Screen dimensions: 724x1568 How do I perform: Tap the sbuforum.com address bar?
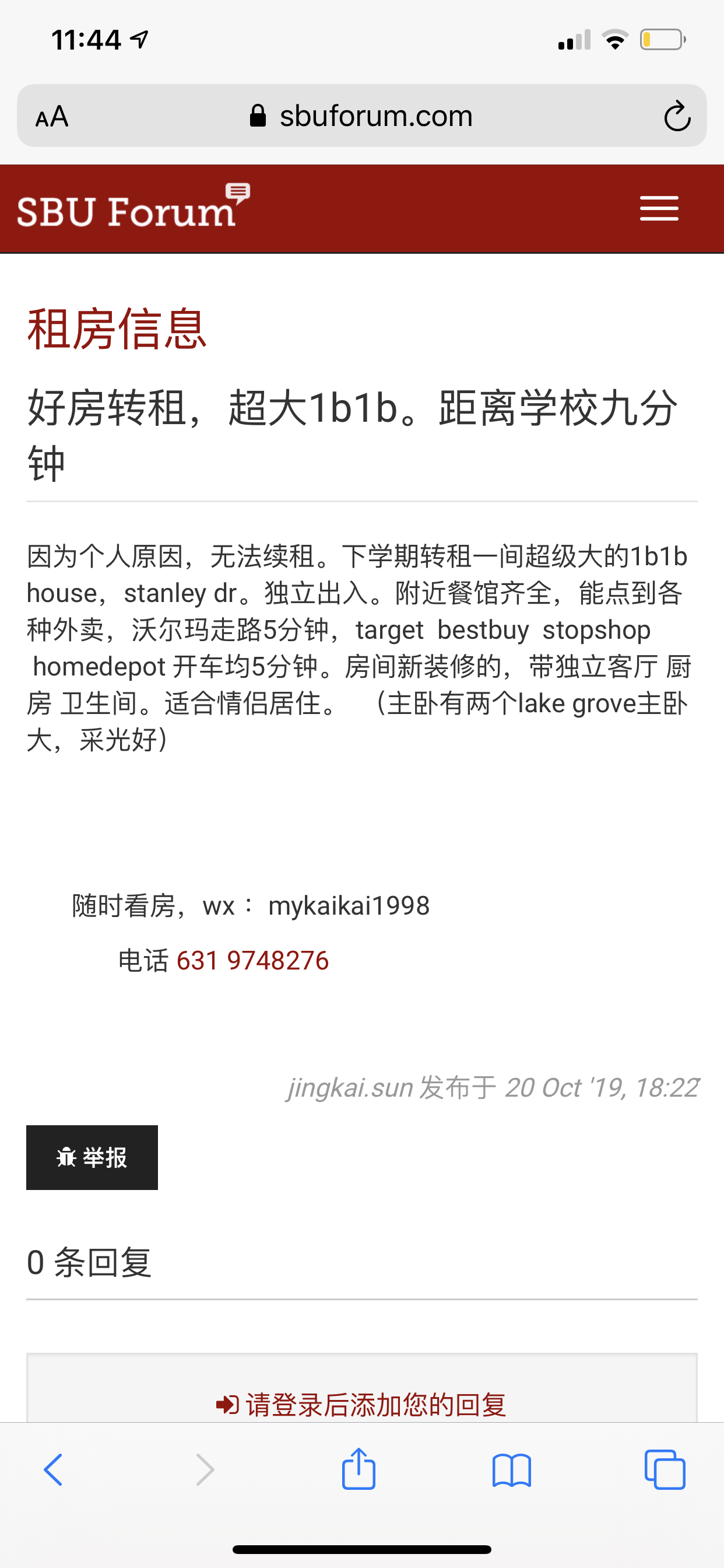(x=362, y=116)
